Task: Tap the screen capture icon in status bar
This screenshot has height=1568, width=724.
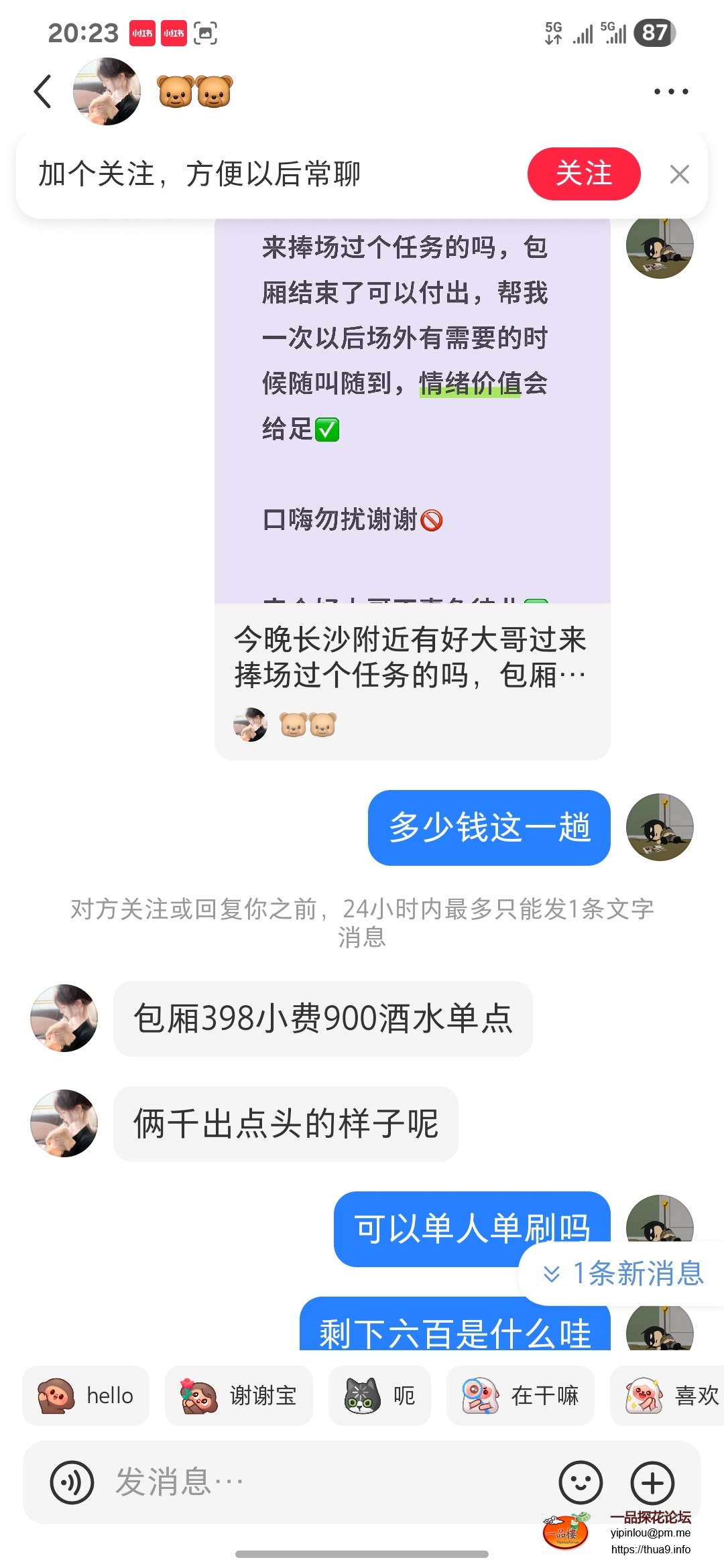Action: click(x=205, y=31)
